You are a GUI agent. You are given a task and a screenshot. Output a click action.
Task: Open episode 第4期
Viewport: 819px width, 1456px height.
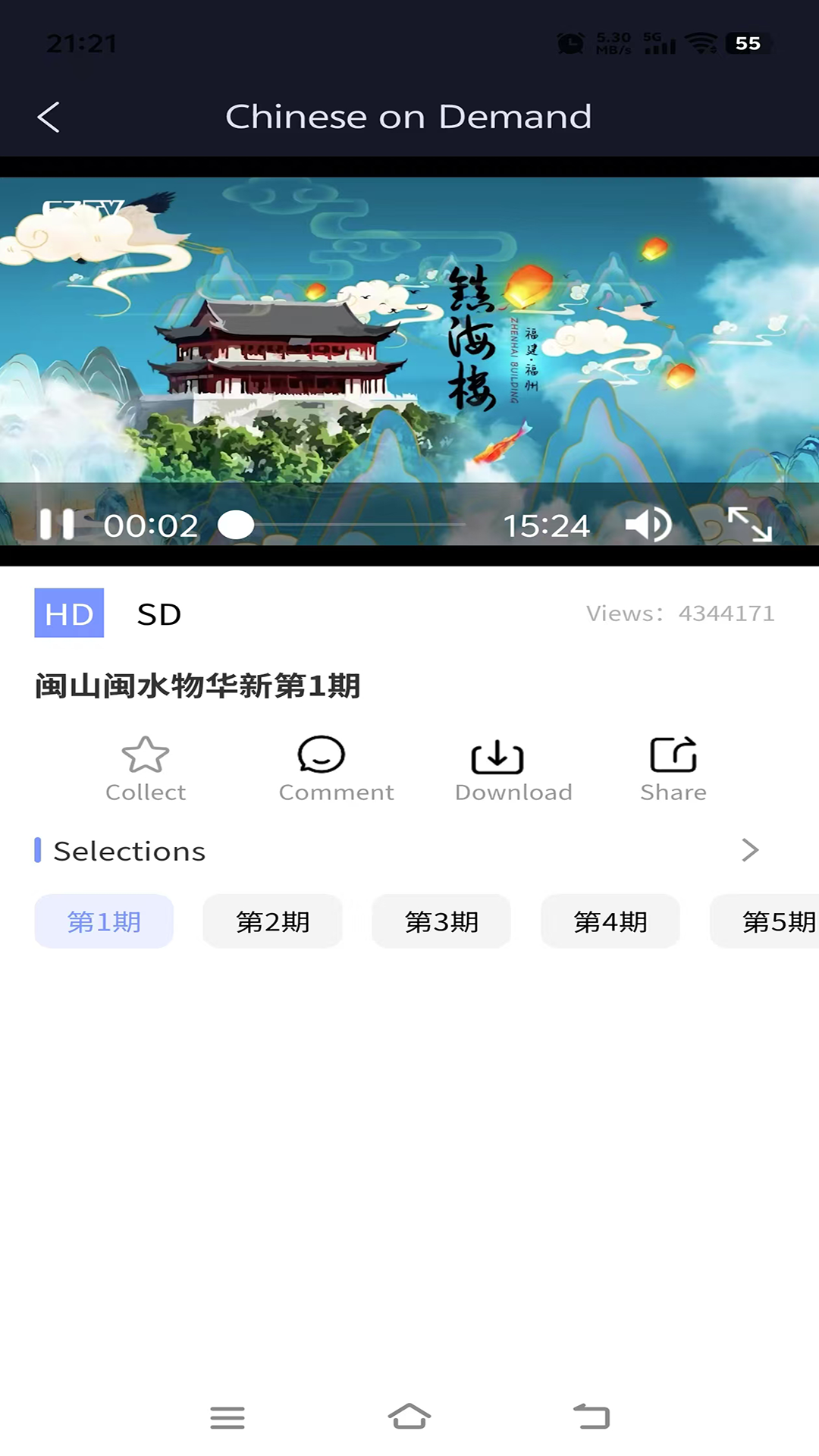click(610, 921)
